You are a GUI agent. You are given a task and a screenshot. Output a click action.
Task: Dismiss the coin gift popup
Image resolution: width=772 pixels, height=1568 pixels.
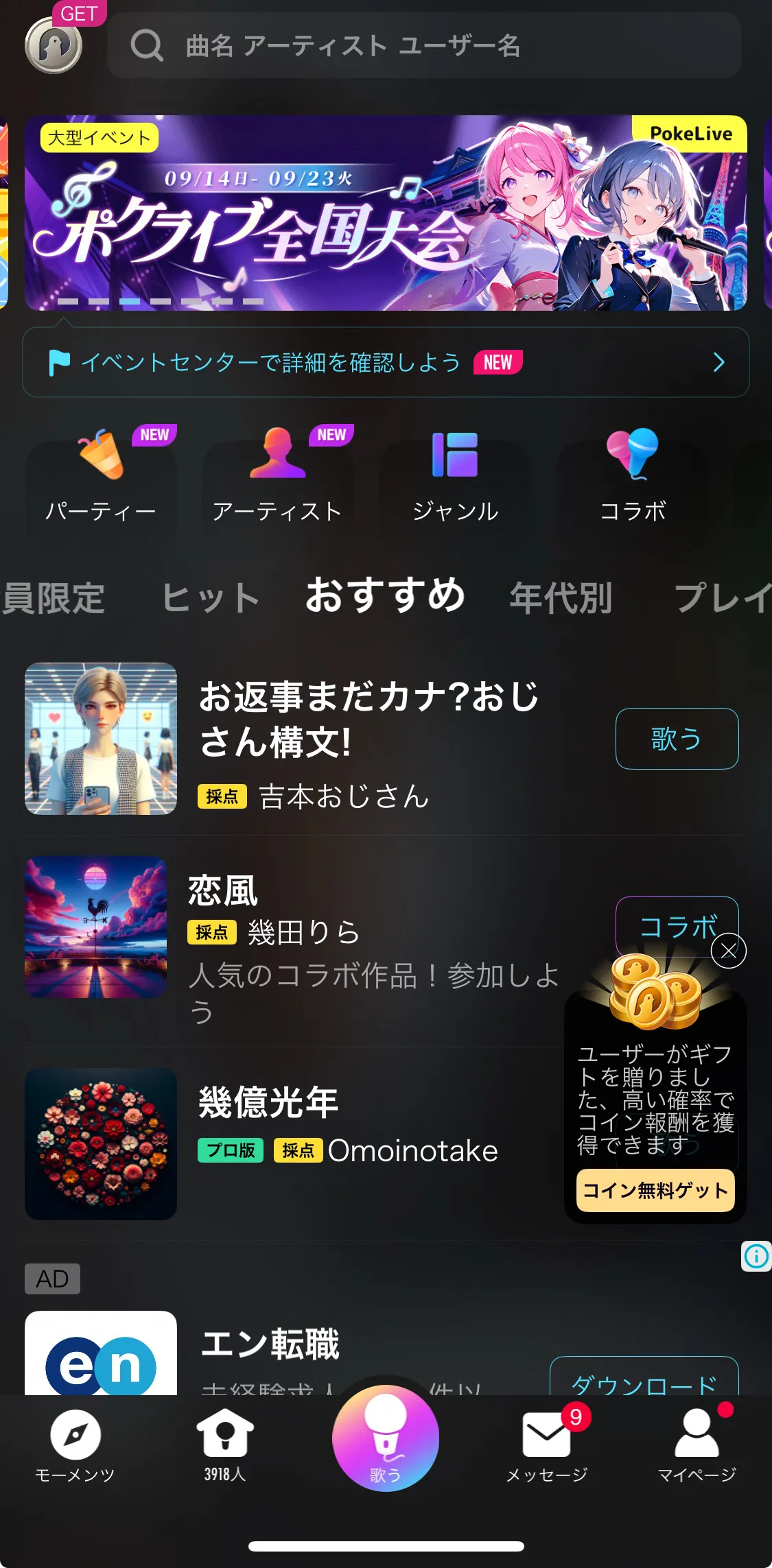tap(729, 951)
